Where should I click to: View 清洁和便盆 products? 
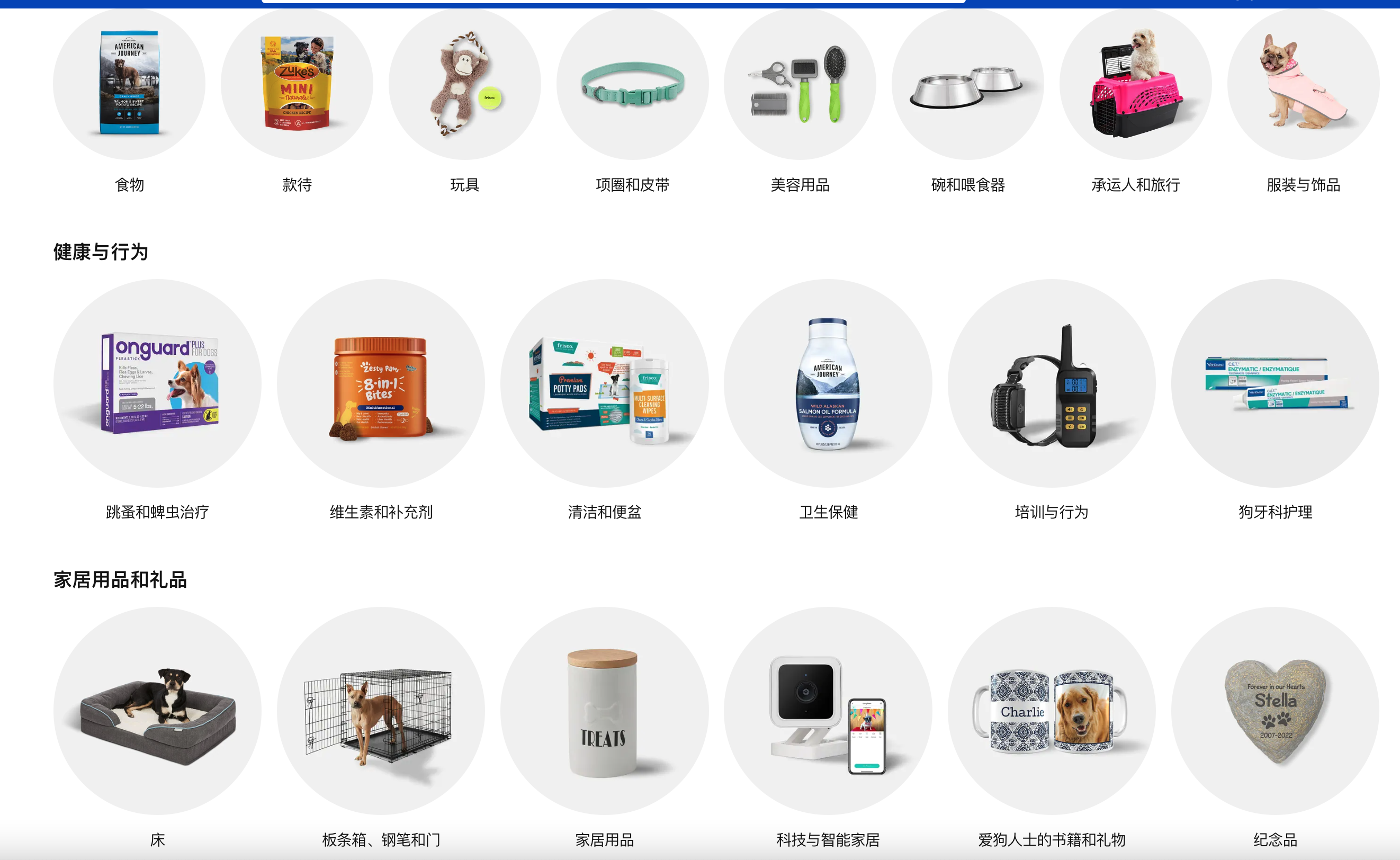click(x=605, y=383)
